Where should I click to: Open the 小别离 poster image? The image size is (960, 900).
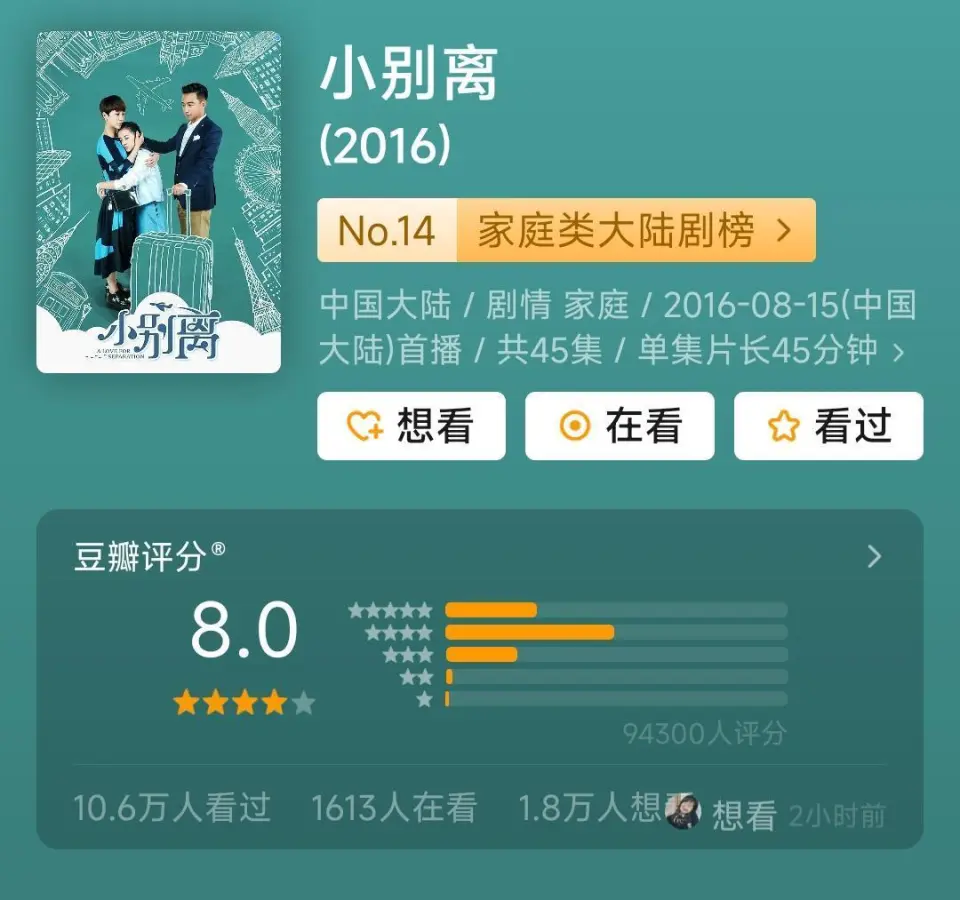pos(158,202)
